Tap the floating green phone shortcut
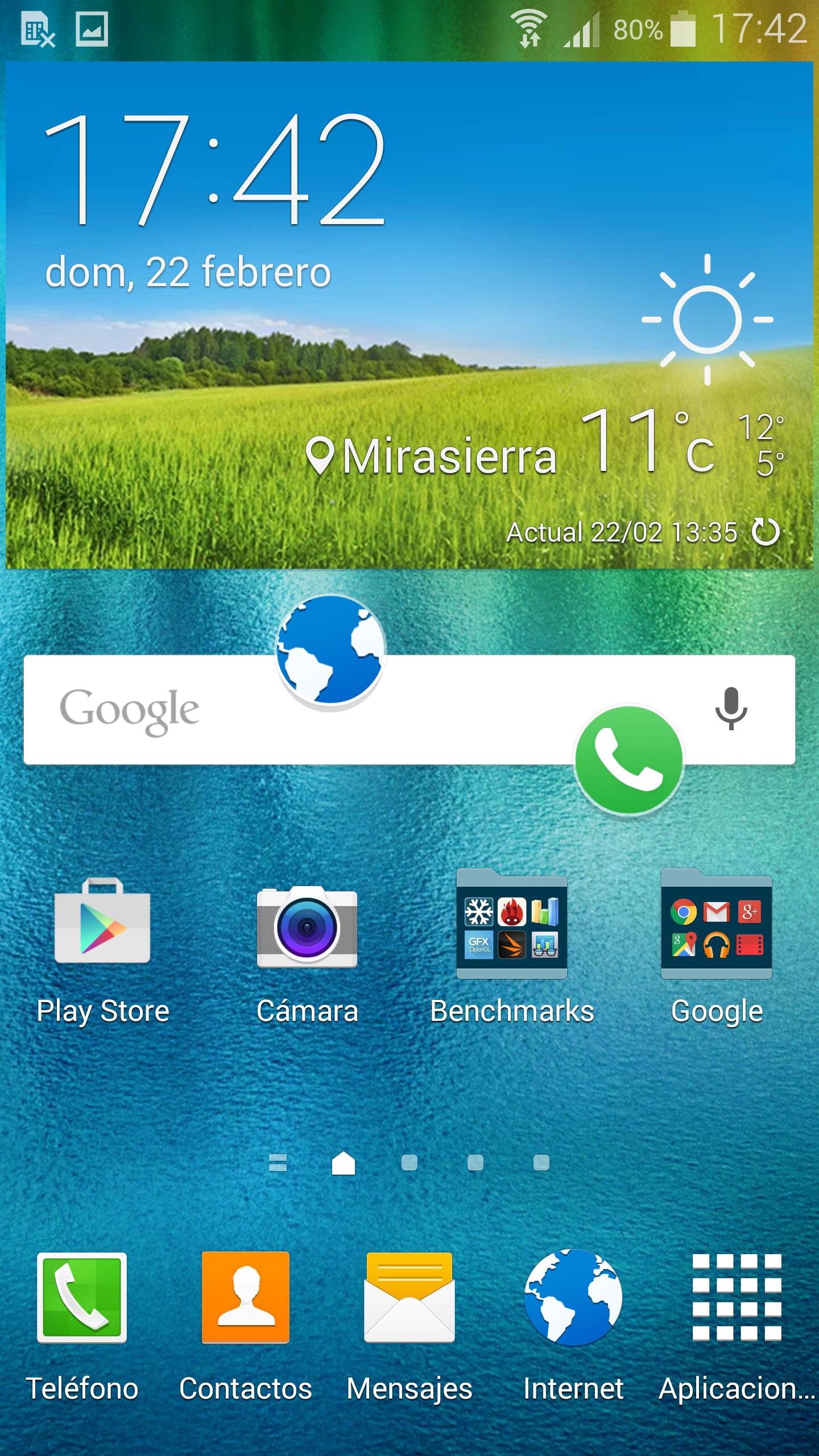The width and height of the screenshot is (819, 1456). pyautogui.click(x=629, y=760)
